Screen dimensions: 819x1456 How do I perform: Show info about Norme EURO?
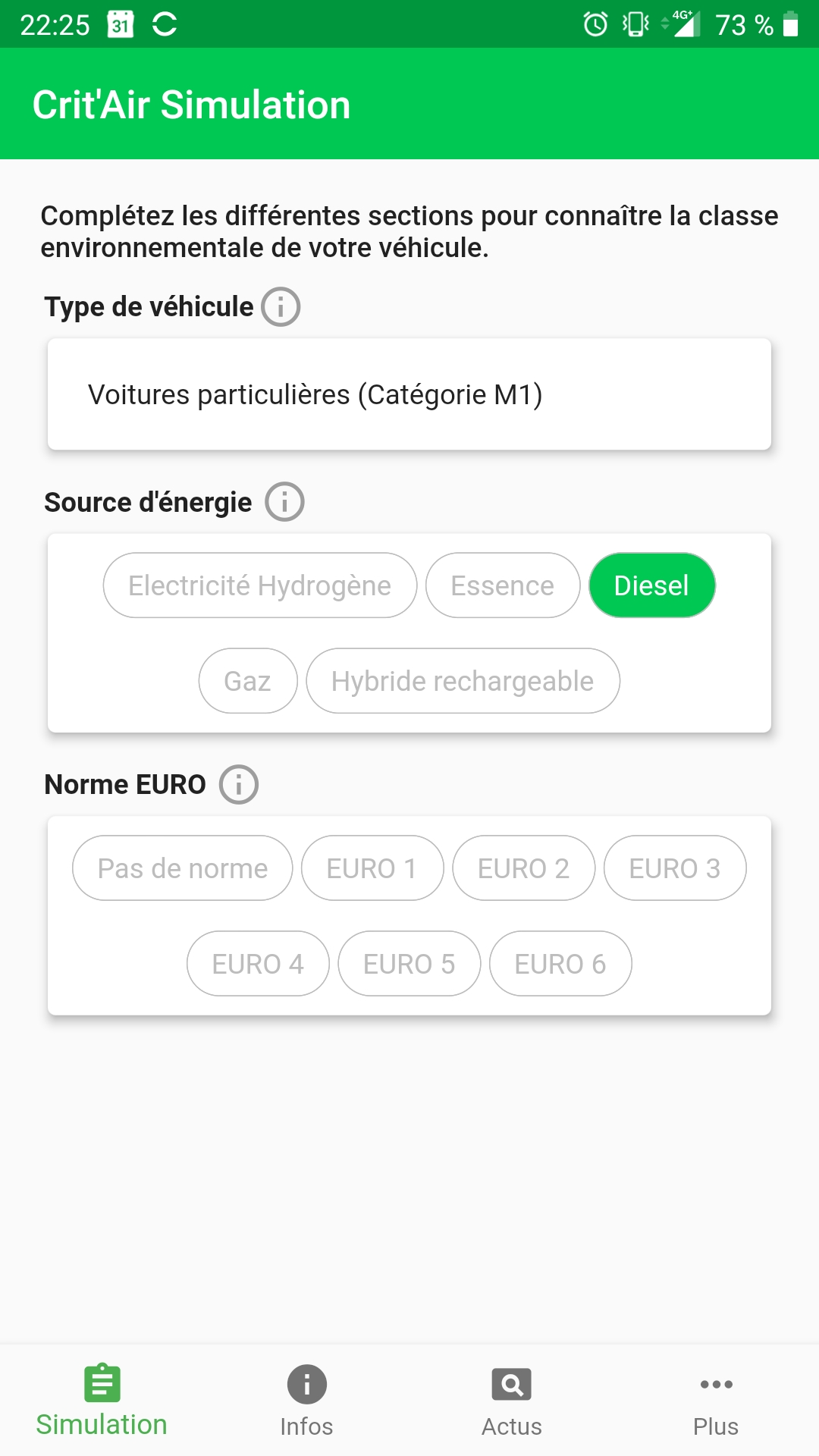(239, 784)
